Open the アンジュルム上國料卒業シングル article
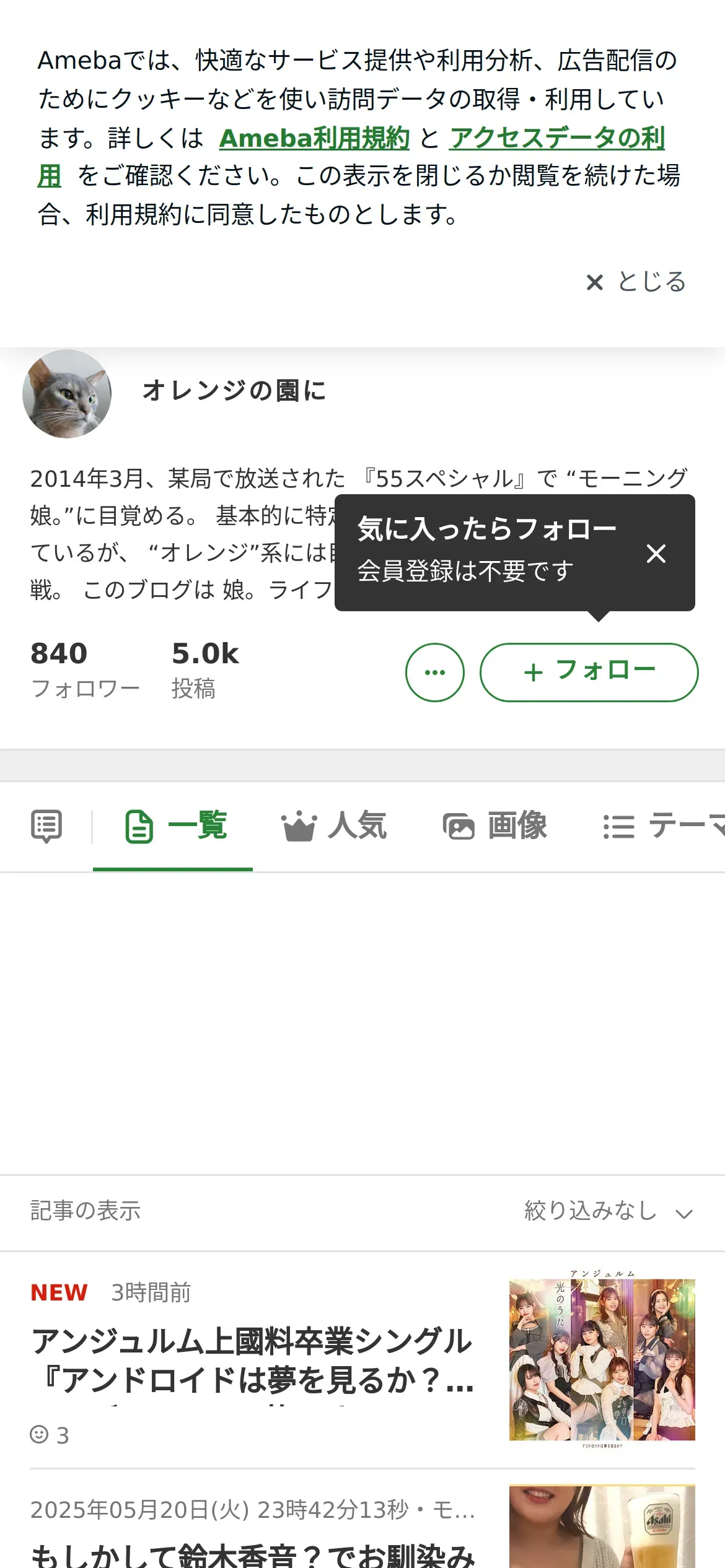 253,1359
